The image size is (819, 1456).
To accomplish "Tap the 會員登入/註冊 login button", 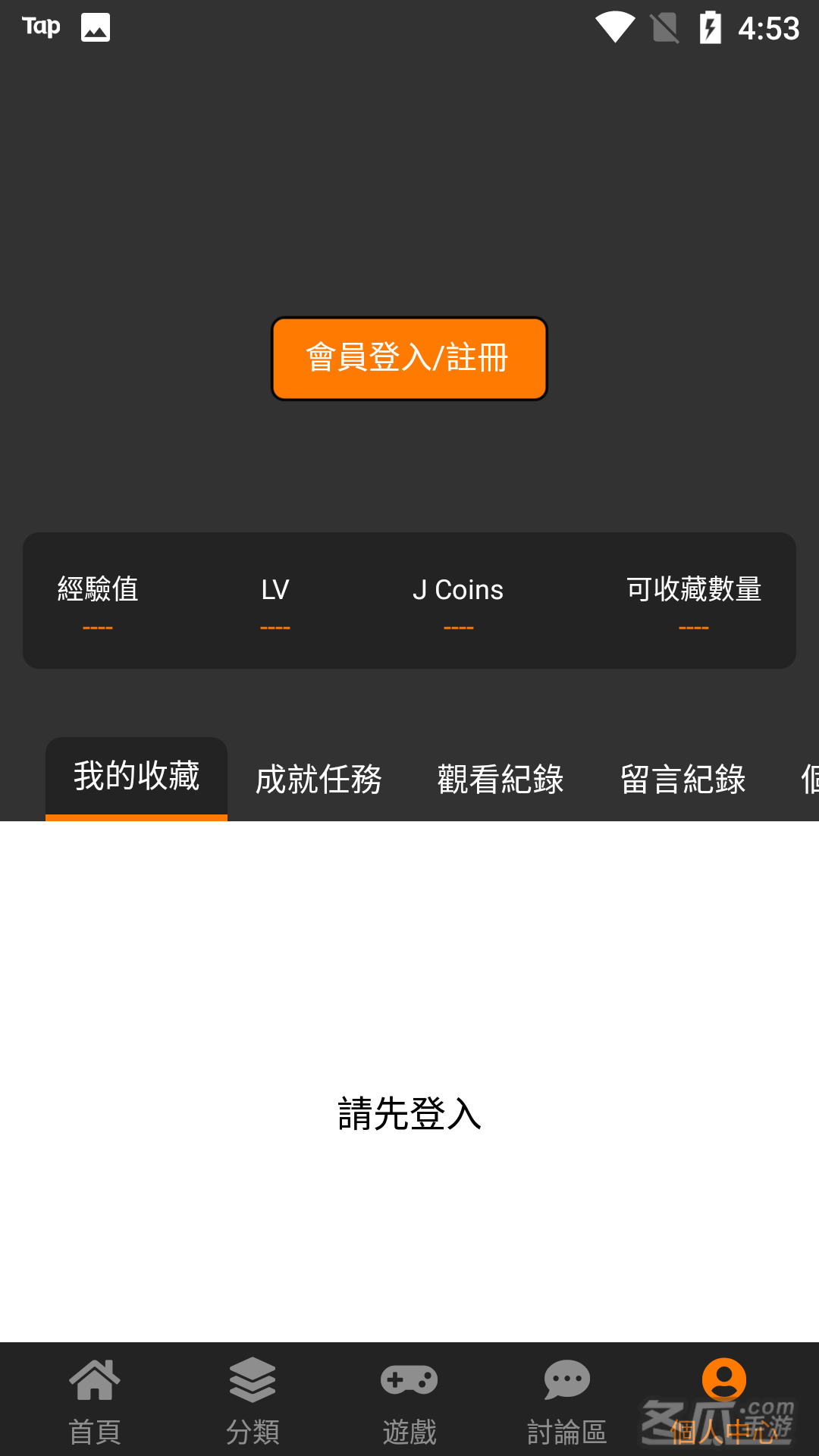I will (409, 359).
